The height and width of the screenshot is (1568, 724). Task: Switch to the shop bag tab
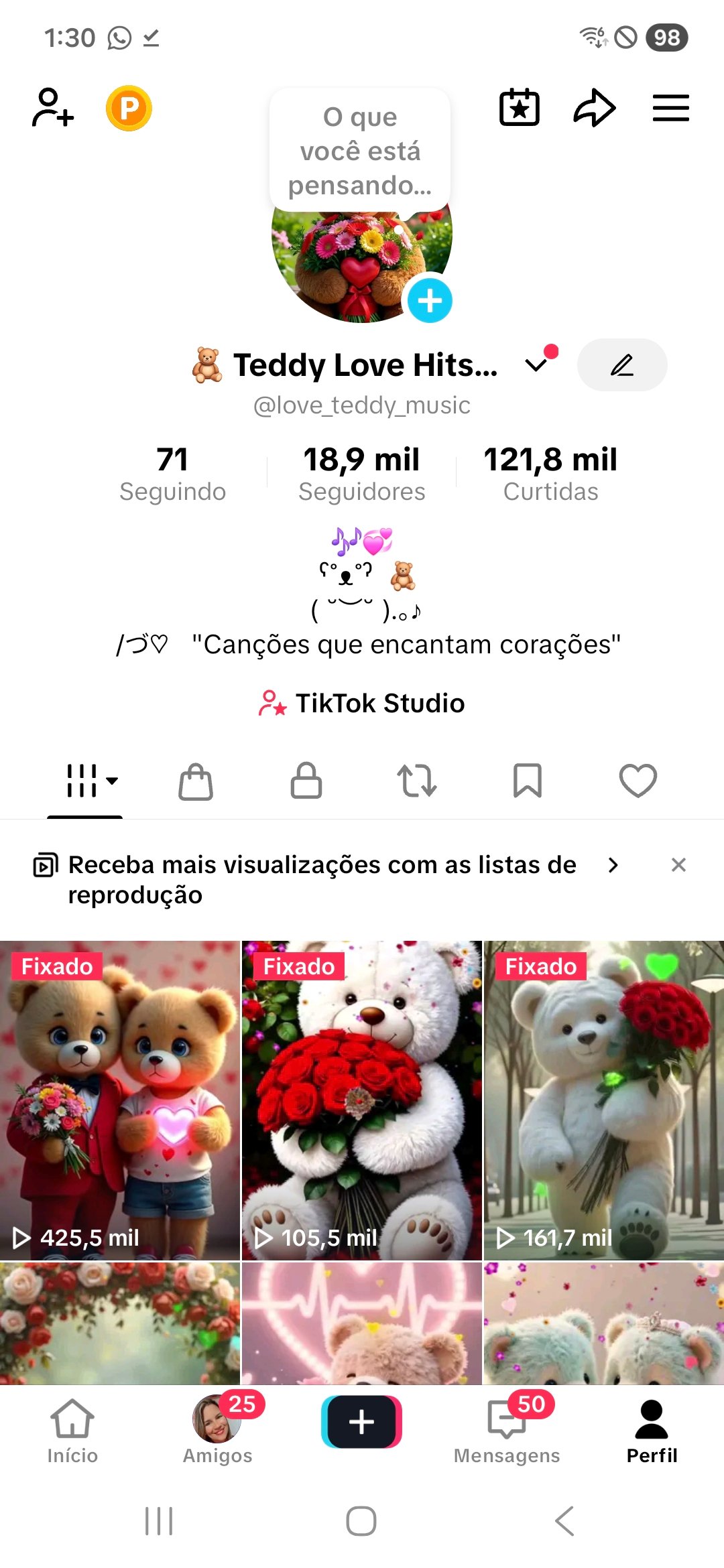(196, 781)
